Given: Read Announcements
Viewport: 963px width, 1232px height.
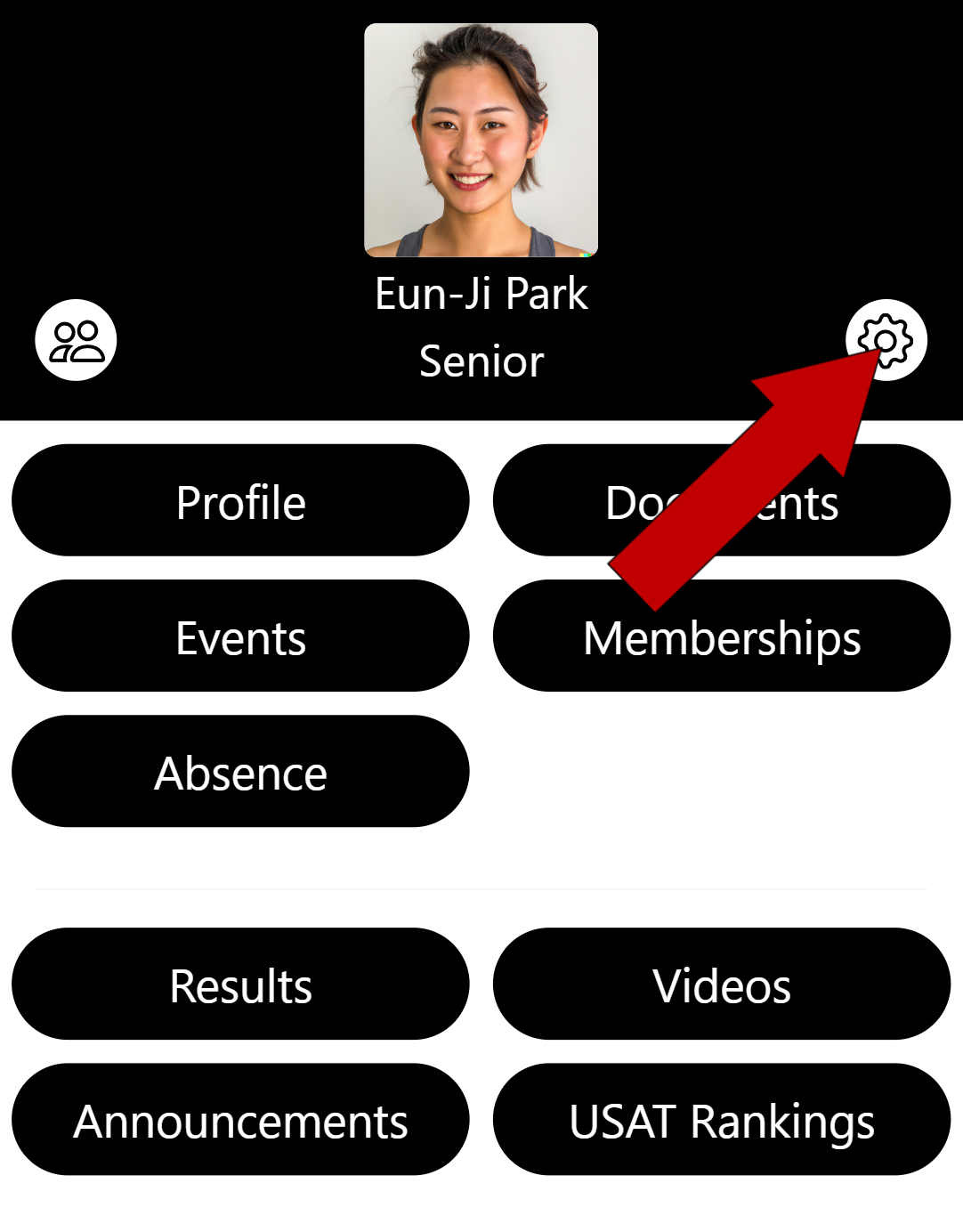Looking at the screenshot, I should pos(240,1120).
